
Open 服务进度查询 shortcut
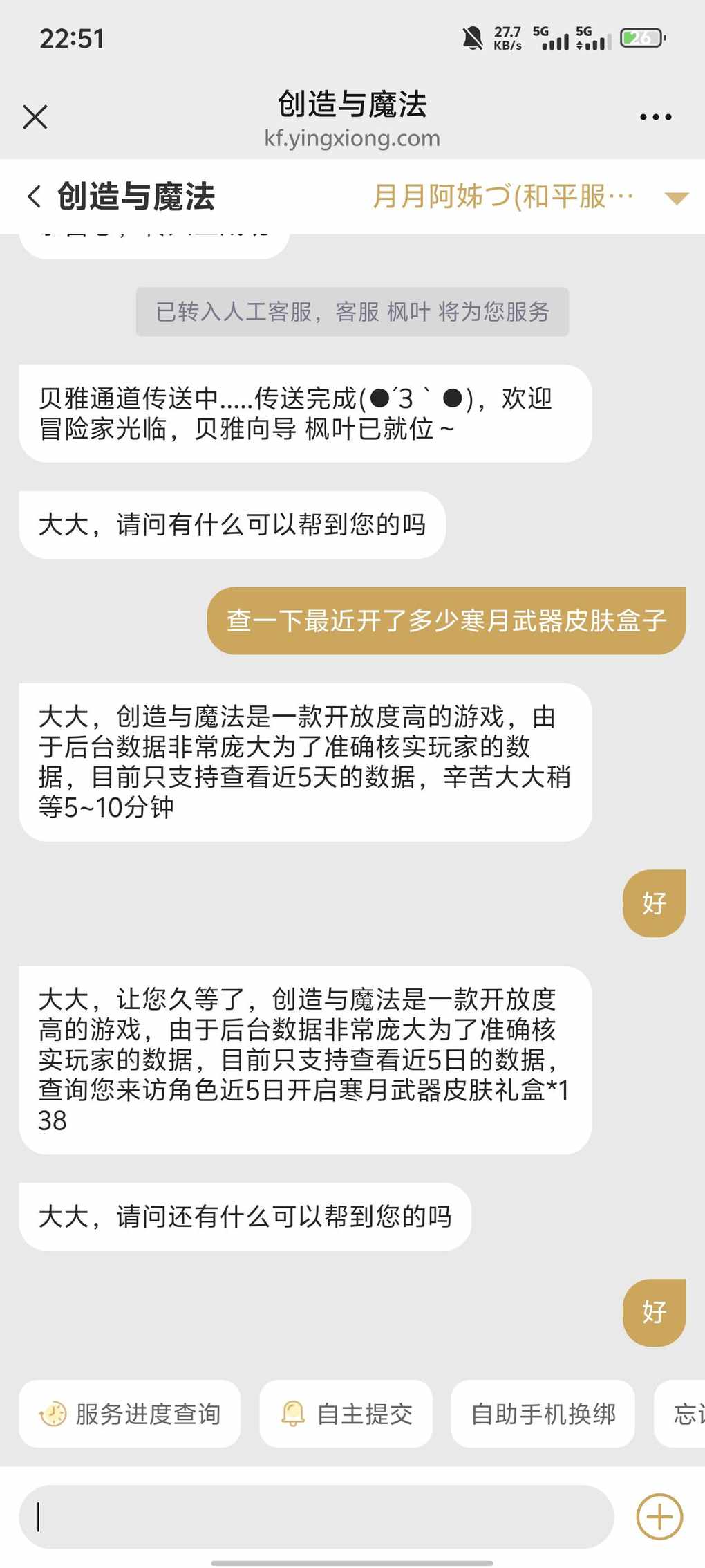[x=130, y=1414]
